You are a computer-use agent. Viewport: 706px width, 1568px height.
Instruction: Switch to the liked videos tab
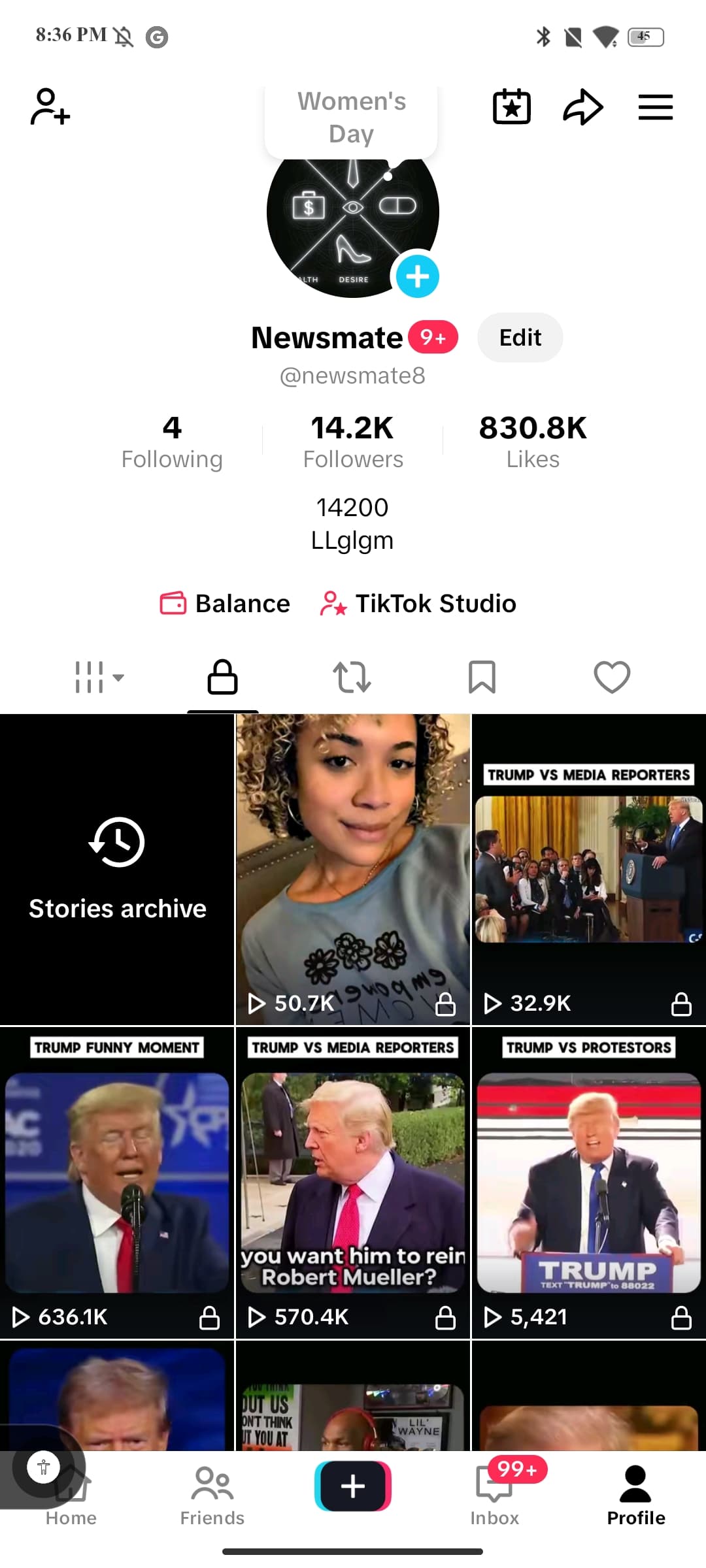click(x=612, y=677)
